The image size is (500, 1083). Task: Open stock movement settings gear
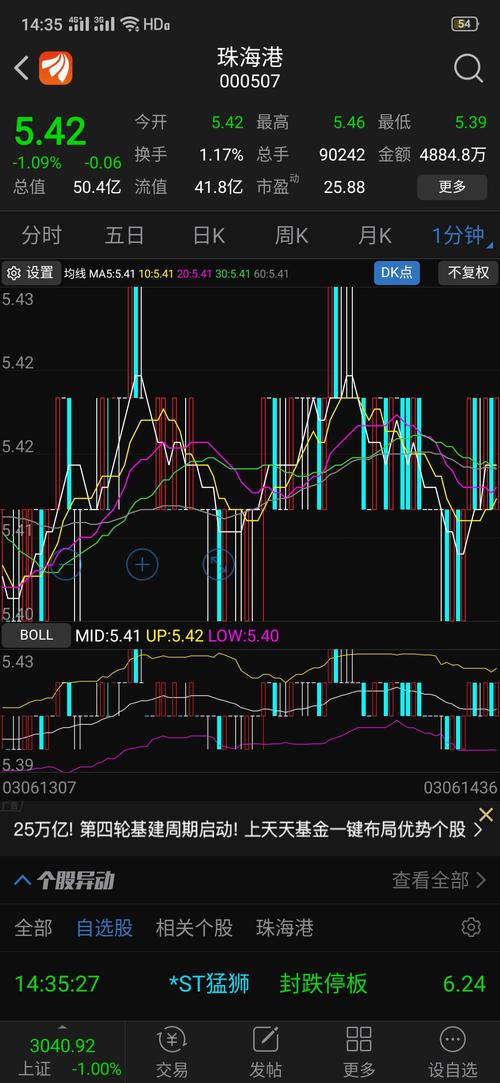pos(471,927)
